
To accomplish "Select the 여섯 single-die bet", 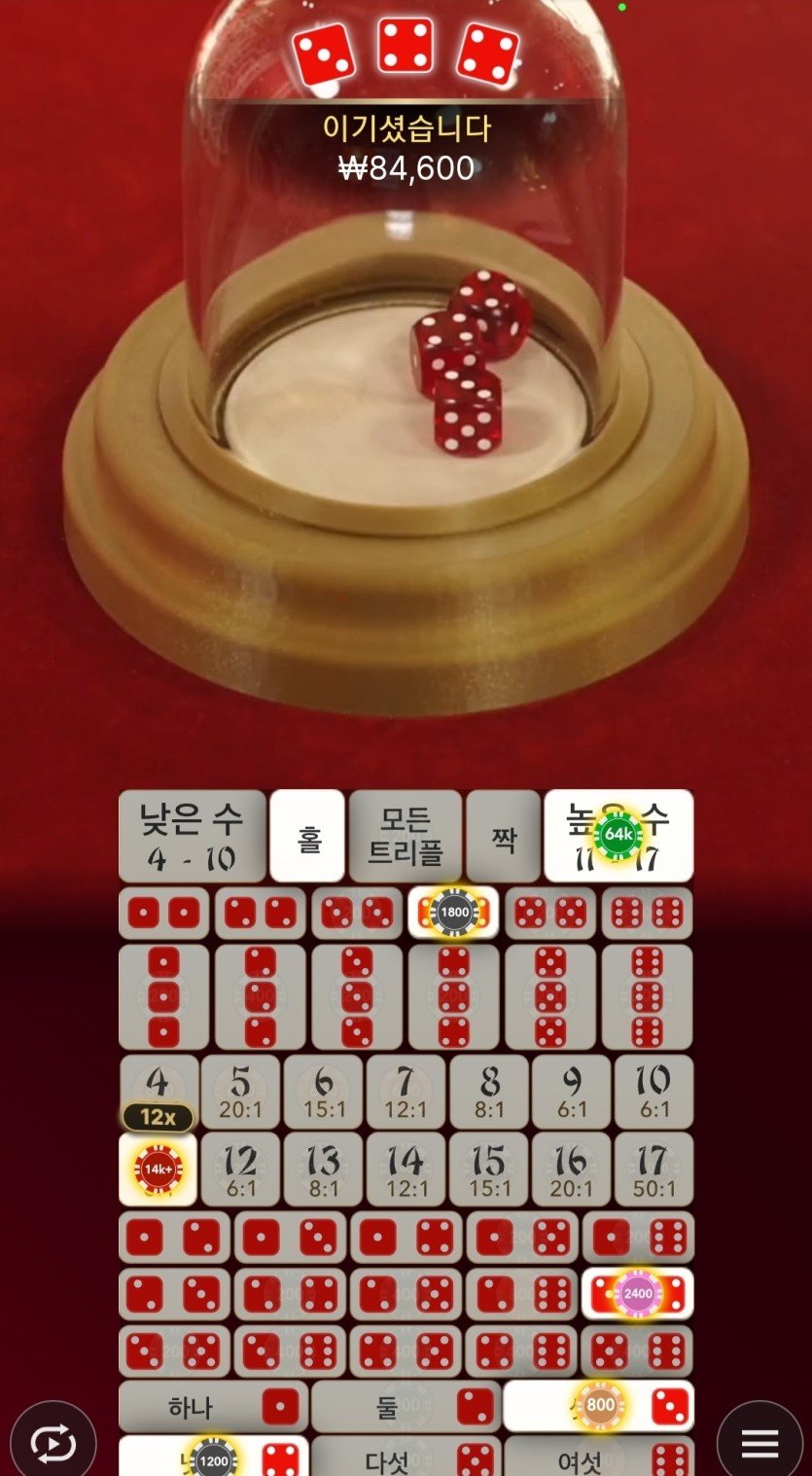I will click(599, 1458).
